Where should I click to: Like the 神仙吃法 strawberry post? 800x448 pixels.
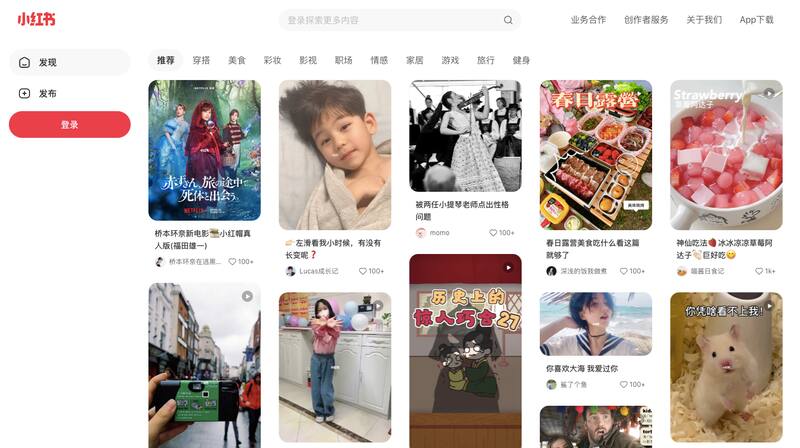click(x=763, y=271)
